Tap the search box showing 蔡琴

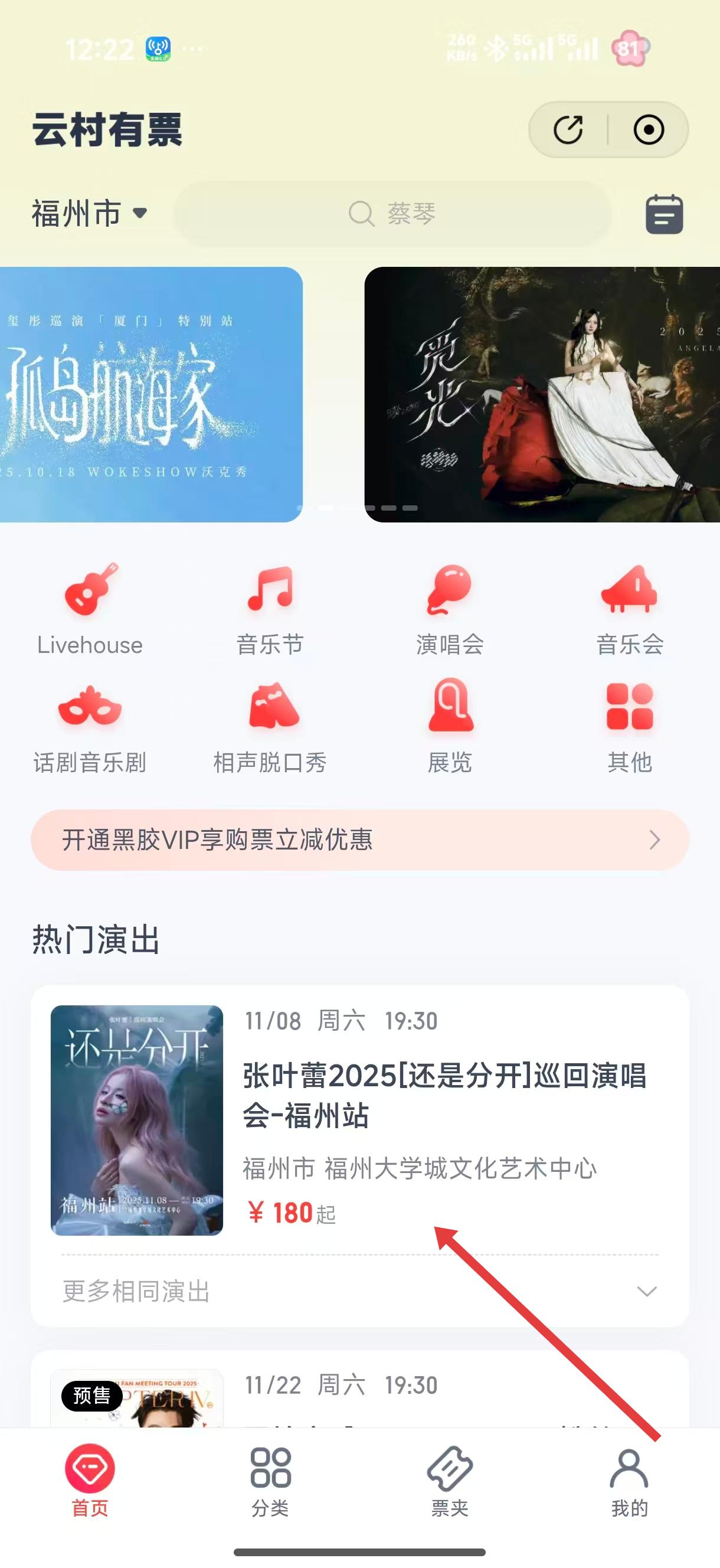pyautogui.click(x=392, y=214)
